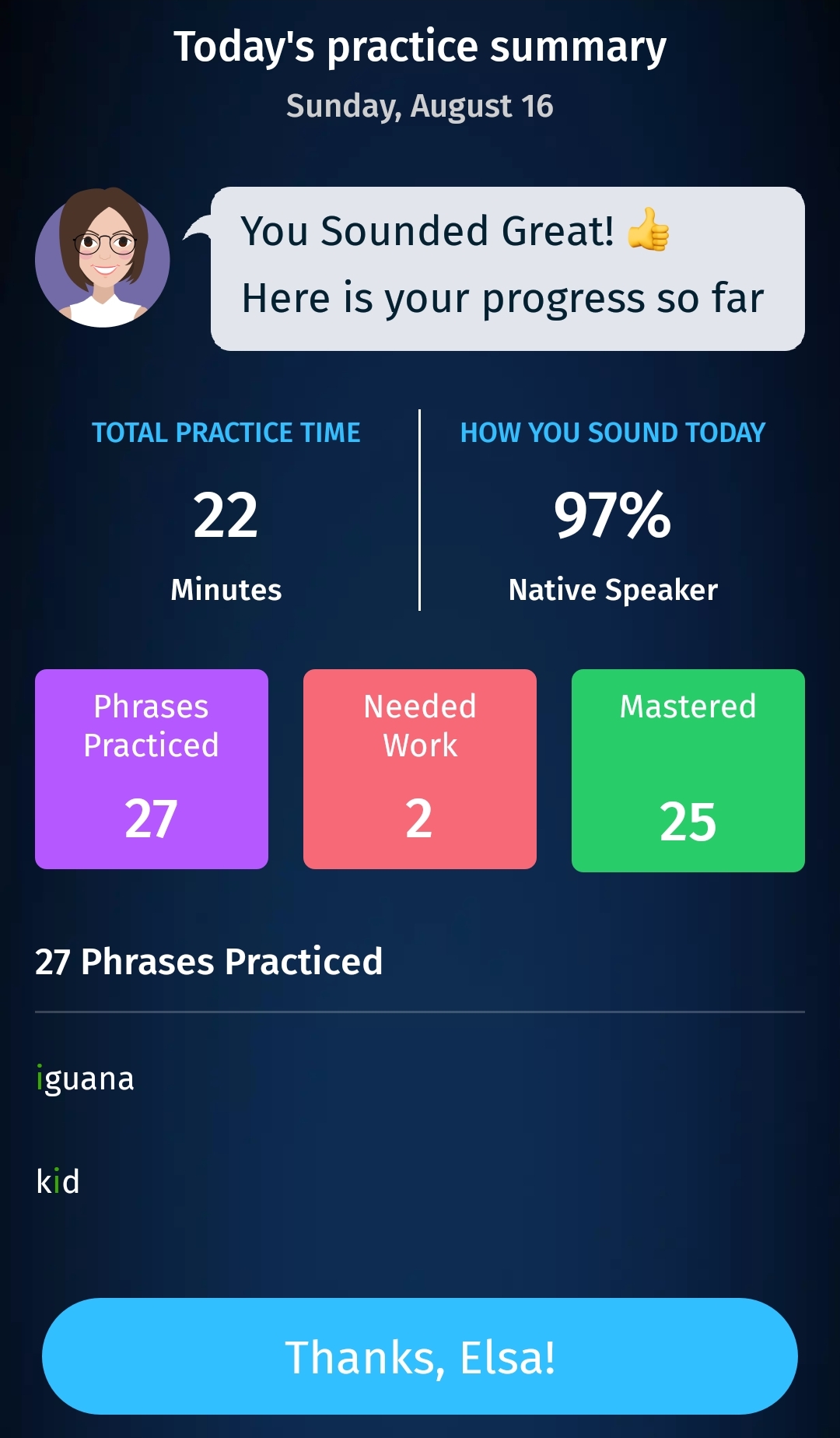Open the Phrases Practiced card
840x1438 pixels.
(x=152, y=769)
